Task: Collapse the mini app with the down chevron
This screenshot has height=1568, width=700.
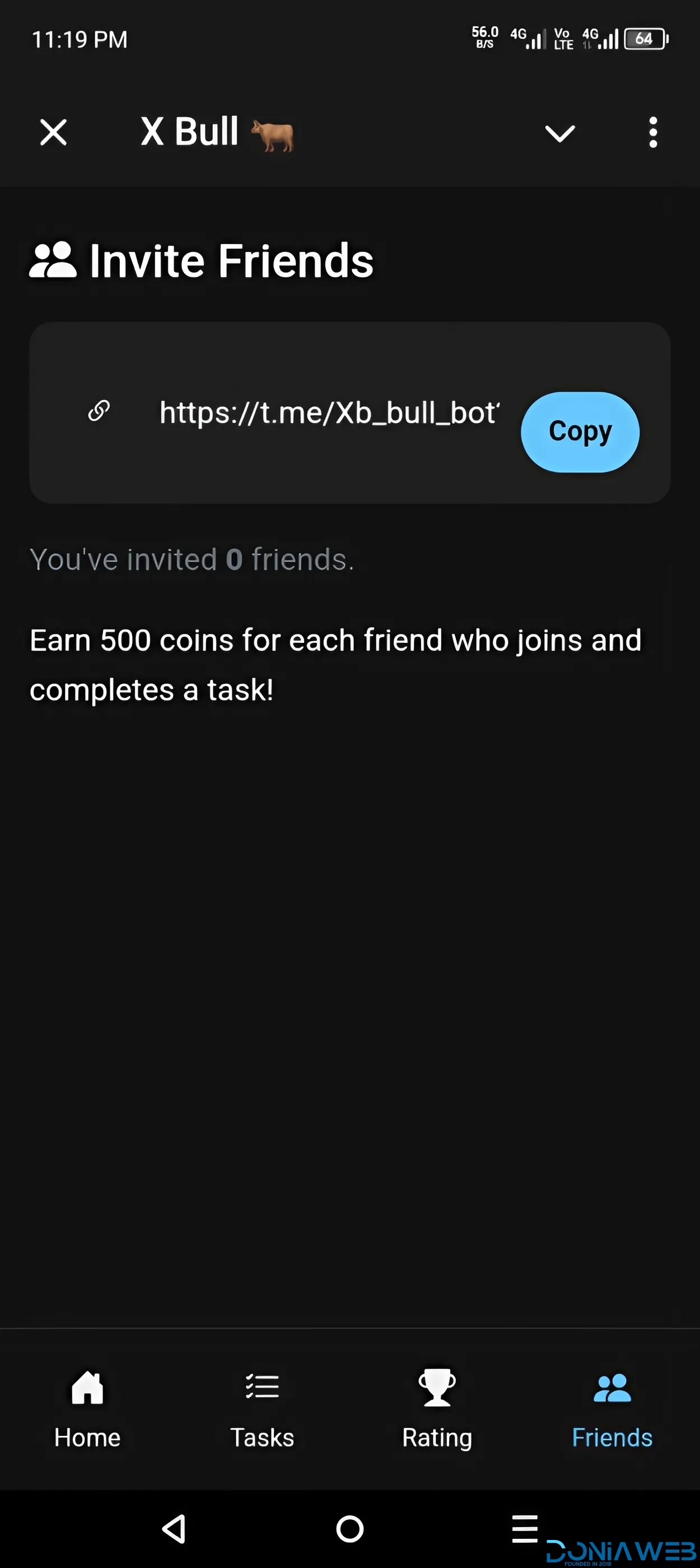Action: click(560, 133)
